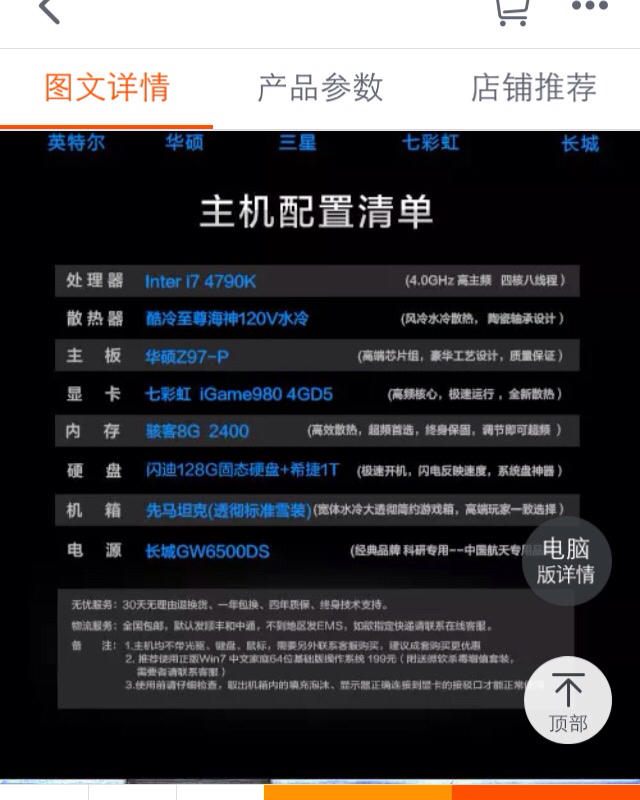Open 电脑版详情 desktop version details
This screenshot has width=640, height=800.
pos(566,561)
